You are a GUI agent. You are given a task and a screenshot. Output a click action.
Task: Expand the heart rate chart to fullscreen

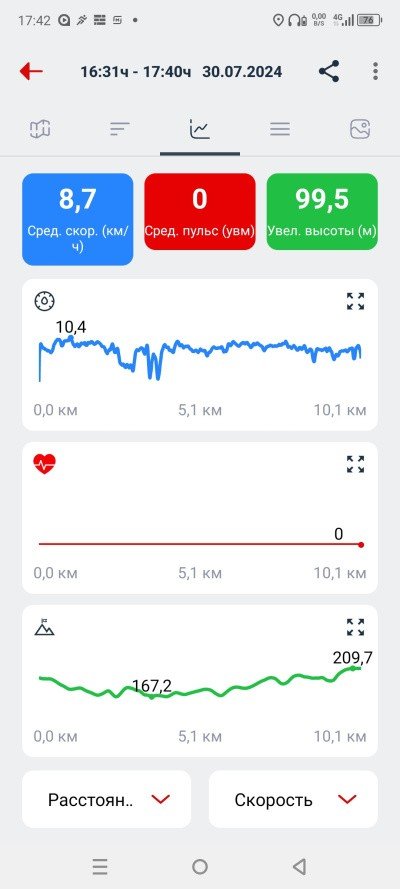(356, 464)
